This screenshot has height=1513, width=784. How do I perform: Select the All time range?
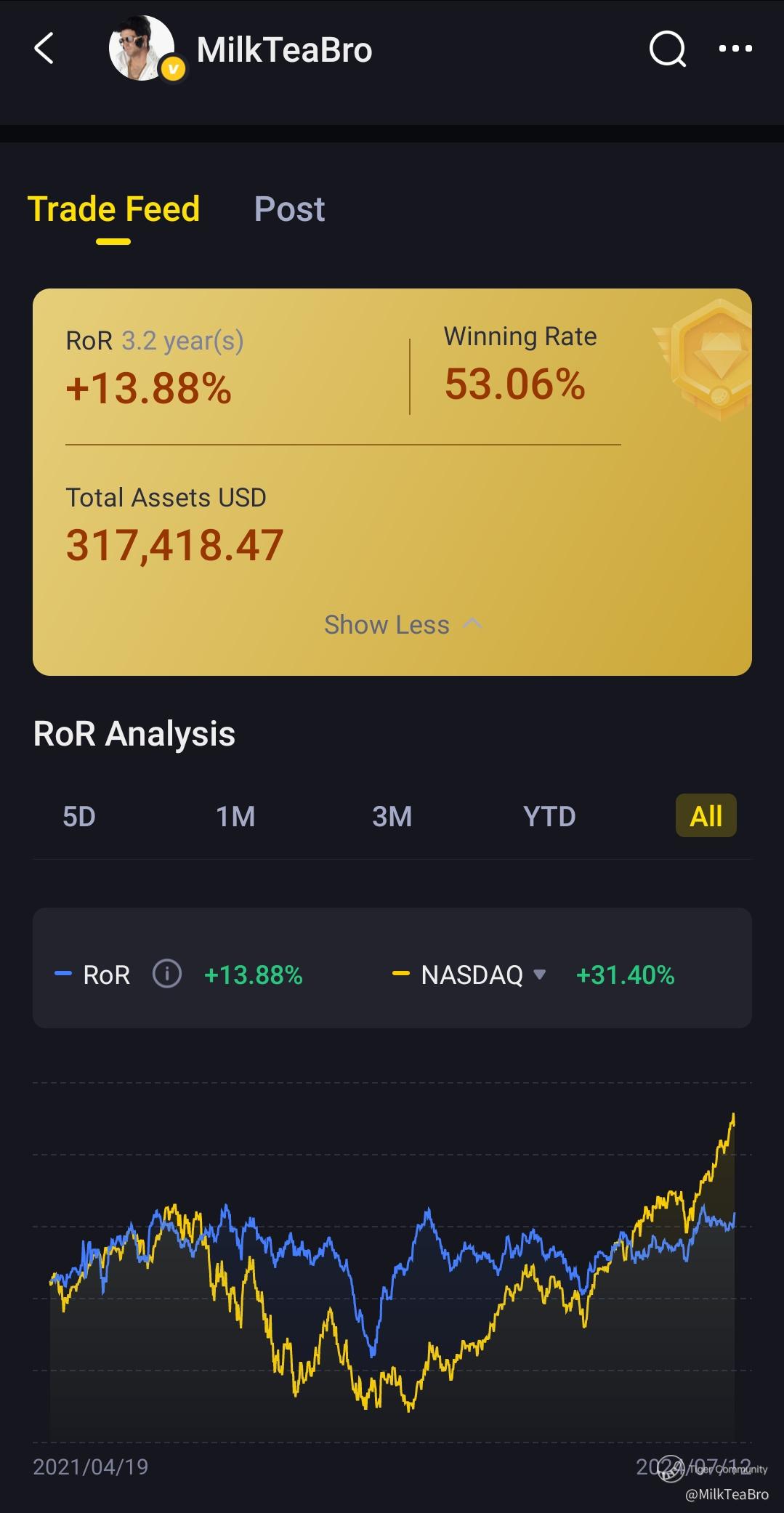point(706,816)
